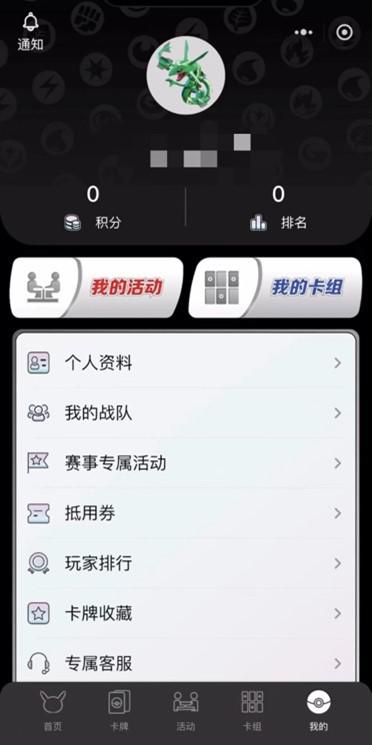This screenshot has height=745, width=372.
Task: Select the 我的 tab
Action: [319, 711]
